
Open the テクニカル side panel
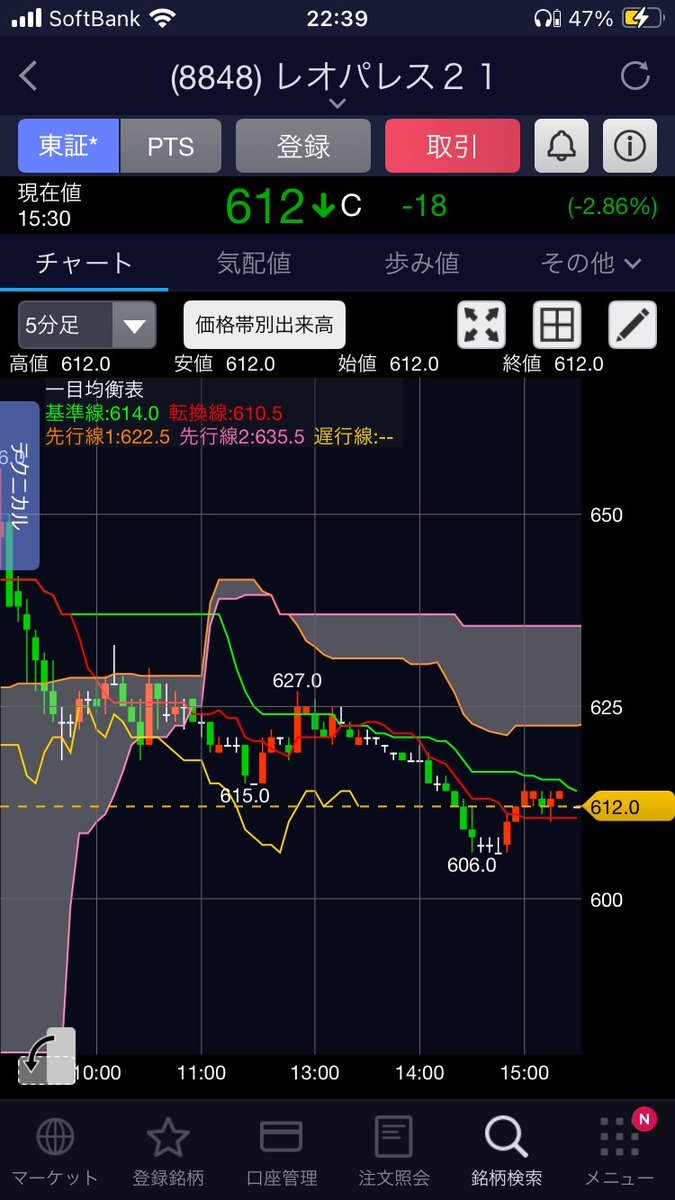[20, 485]
